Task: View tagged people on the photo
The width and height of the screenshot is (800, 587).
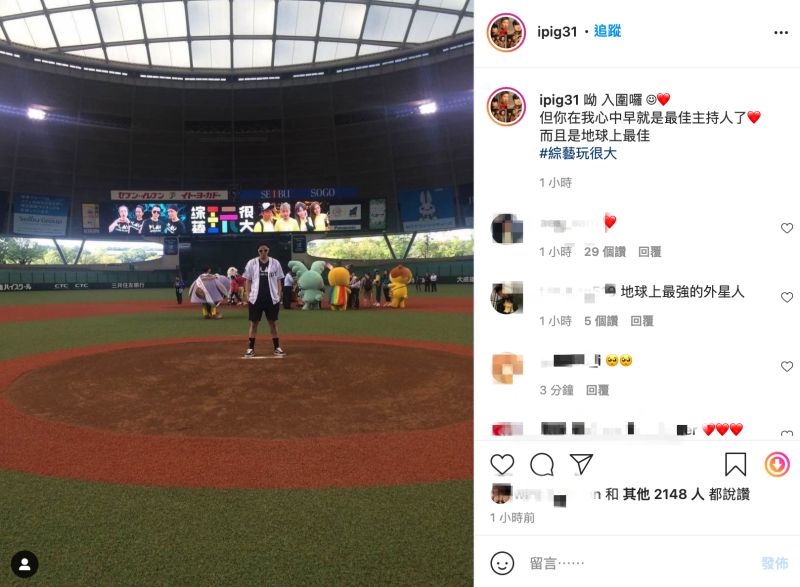Action: pos(24,564)
